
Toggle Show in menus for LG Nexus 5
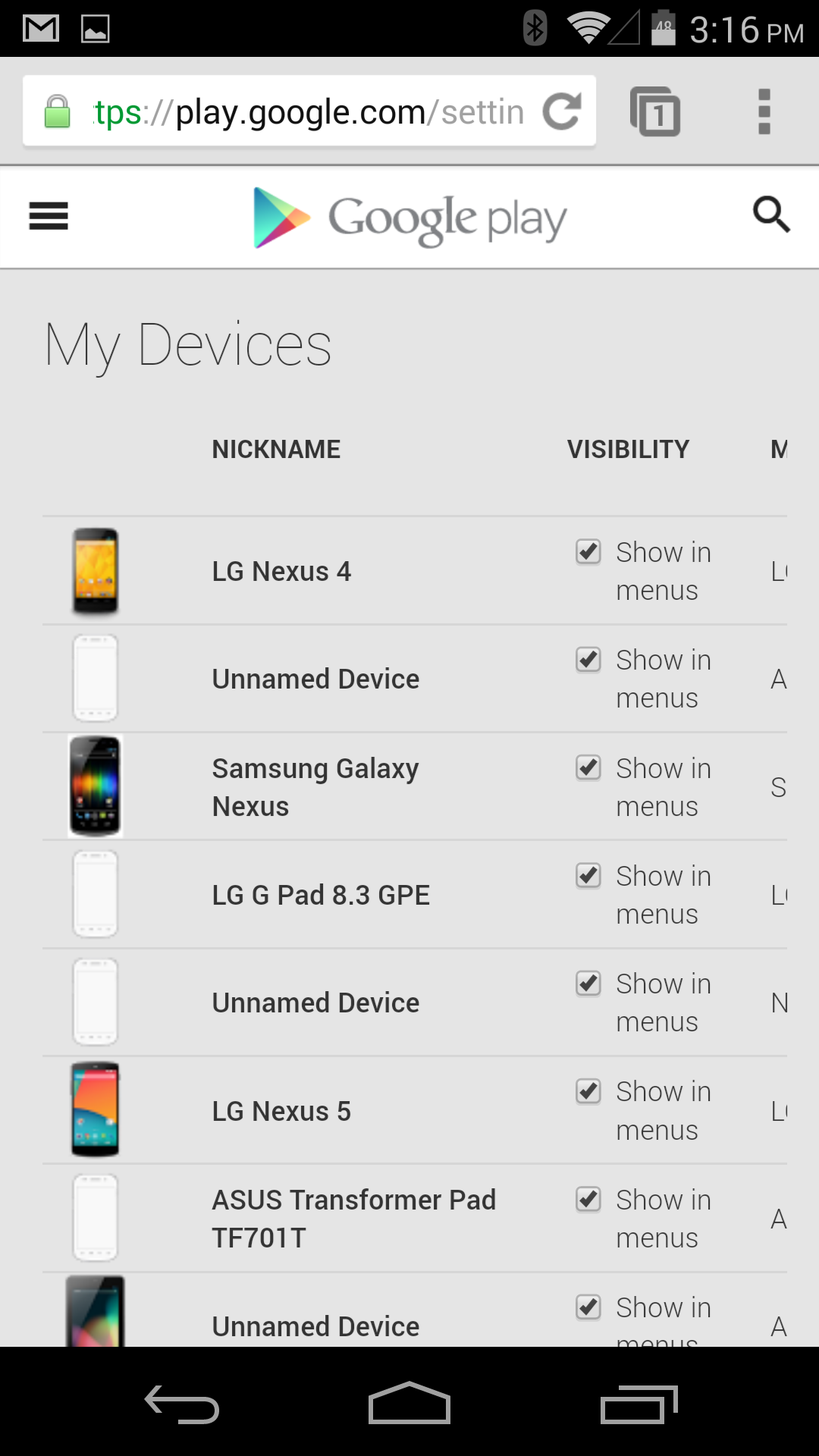tap(588, 1091)
